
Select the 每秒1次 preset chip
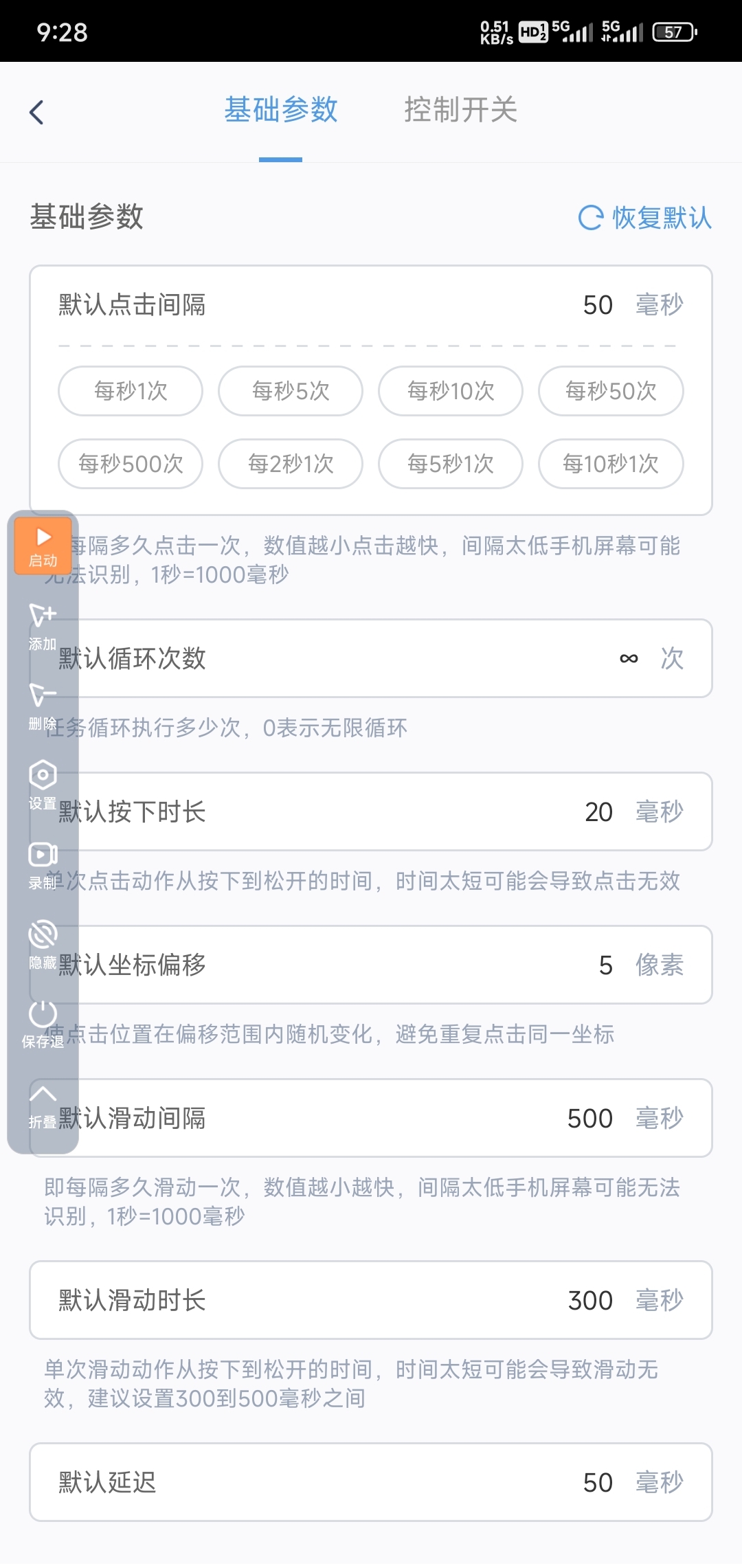[x=131, y=391]
